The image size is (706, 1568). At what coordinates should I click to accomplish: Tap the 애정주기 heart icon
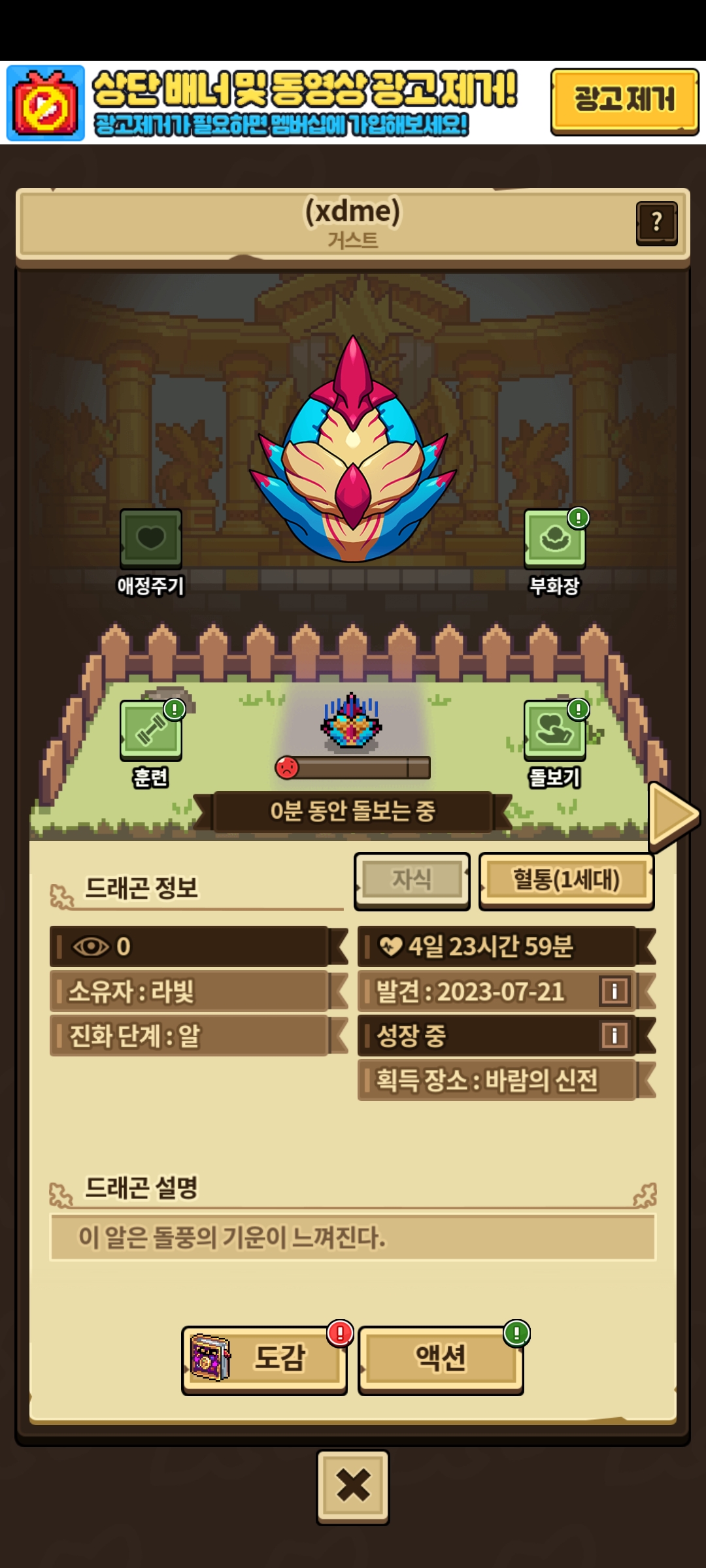tap(150, 538)
